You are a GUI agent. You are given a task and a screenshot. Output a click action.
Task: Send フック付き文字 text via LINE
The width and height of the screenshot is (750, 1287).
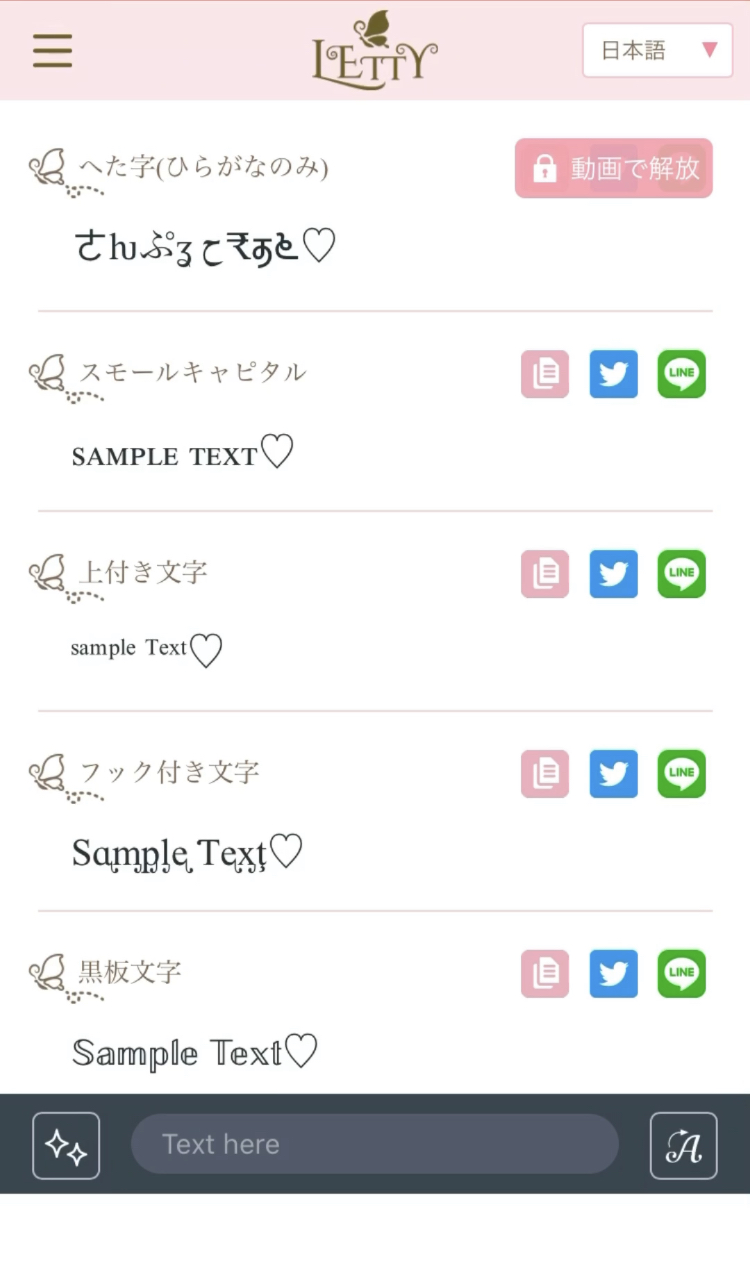681,773
